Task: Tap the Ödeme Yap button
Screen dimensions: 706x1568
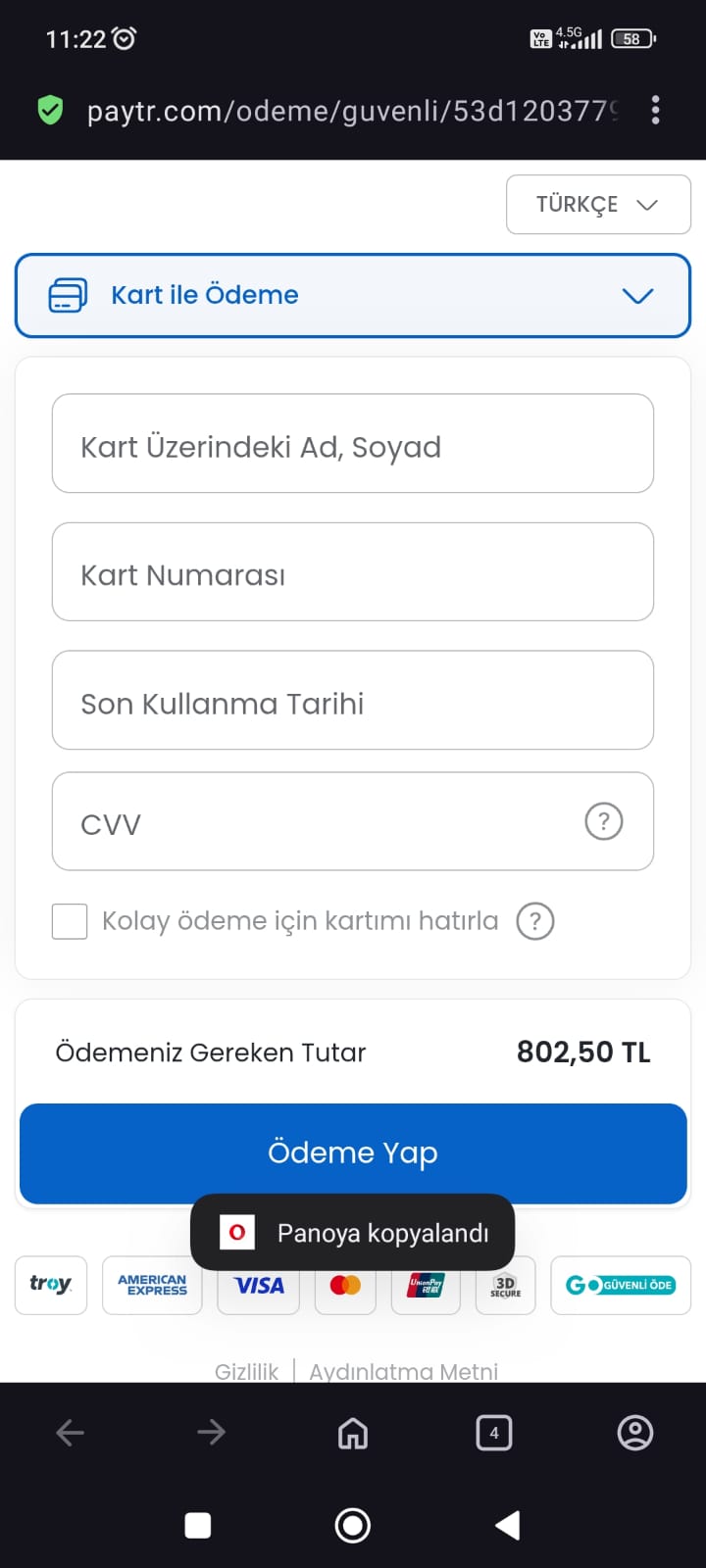Action: [x=353, y=1153]
